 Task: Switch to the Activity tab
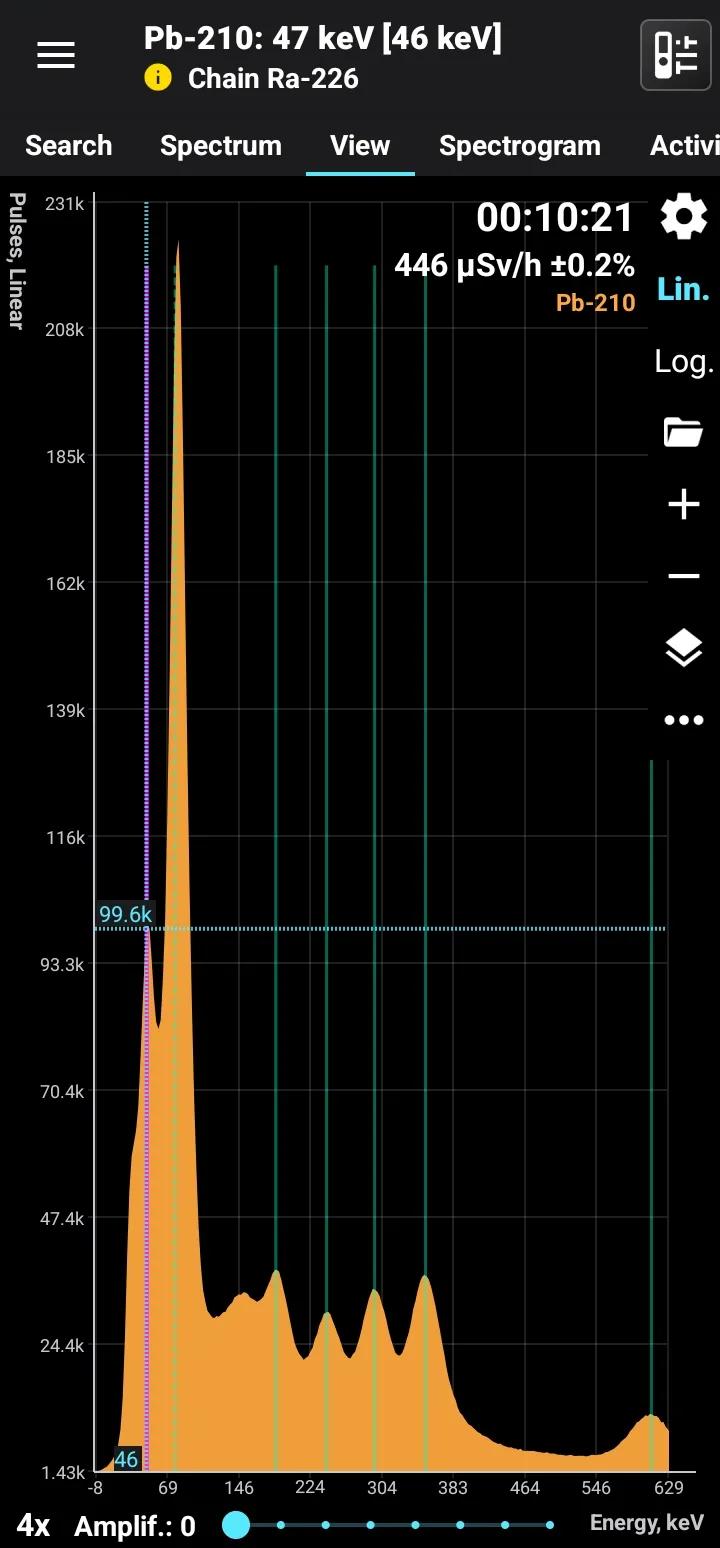[686, 146]
